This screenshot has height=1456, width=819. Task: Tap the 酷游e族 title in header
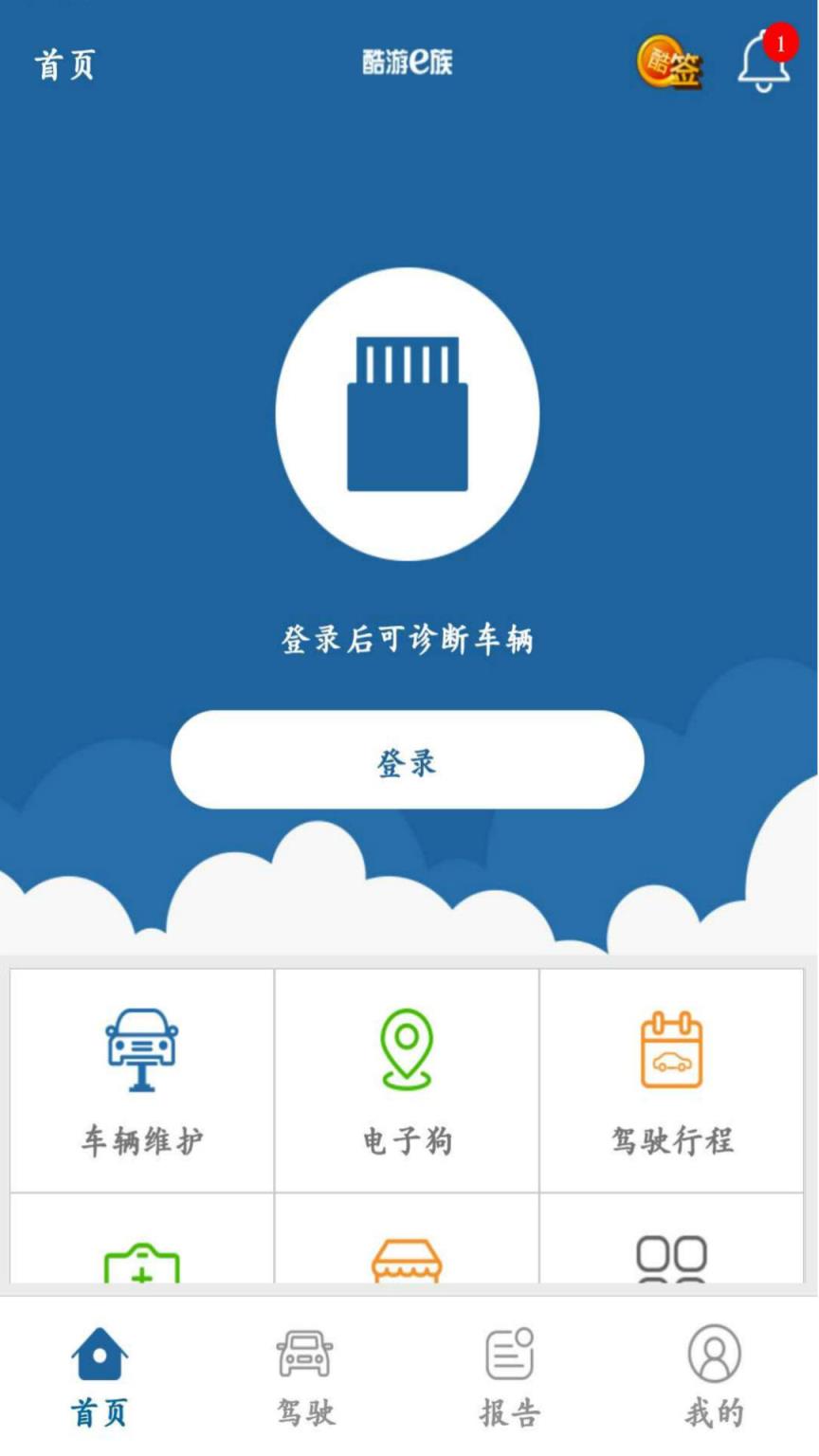pyautogui.click(x=408, y=64)
